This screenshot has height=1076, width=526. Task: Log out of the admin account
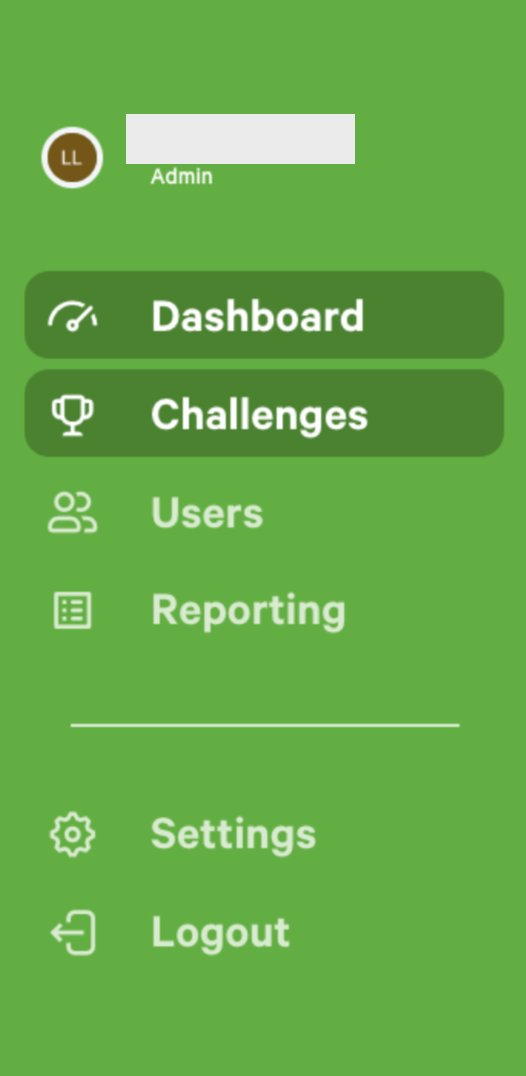(264, 932)
